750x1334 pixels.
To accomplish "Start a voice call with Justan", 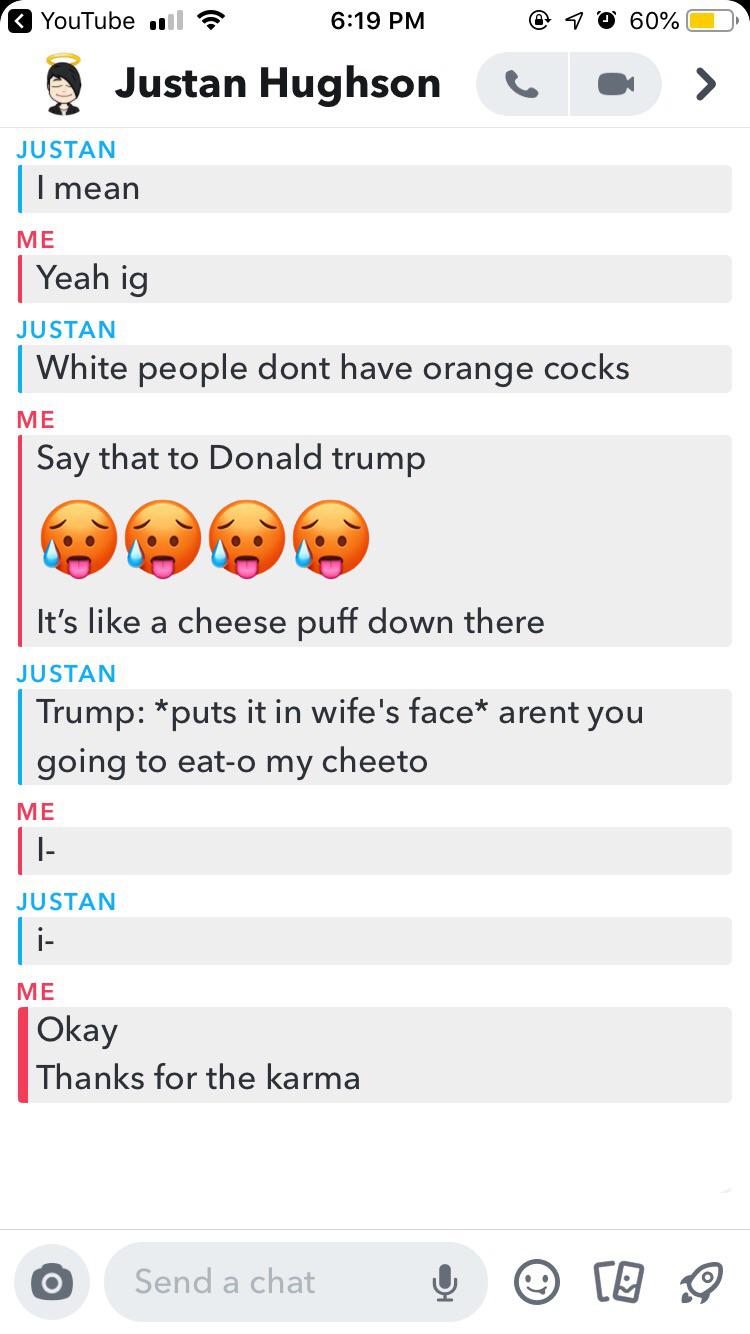I will click(522, 85).
